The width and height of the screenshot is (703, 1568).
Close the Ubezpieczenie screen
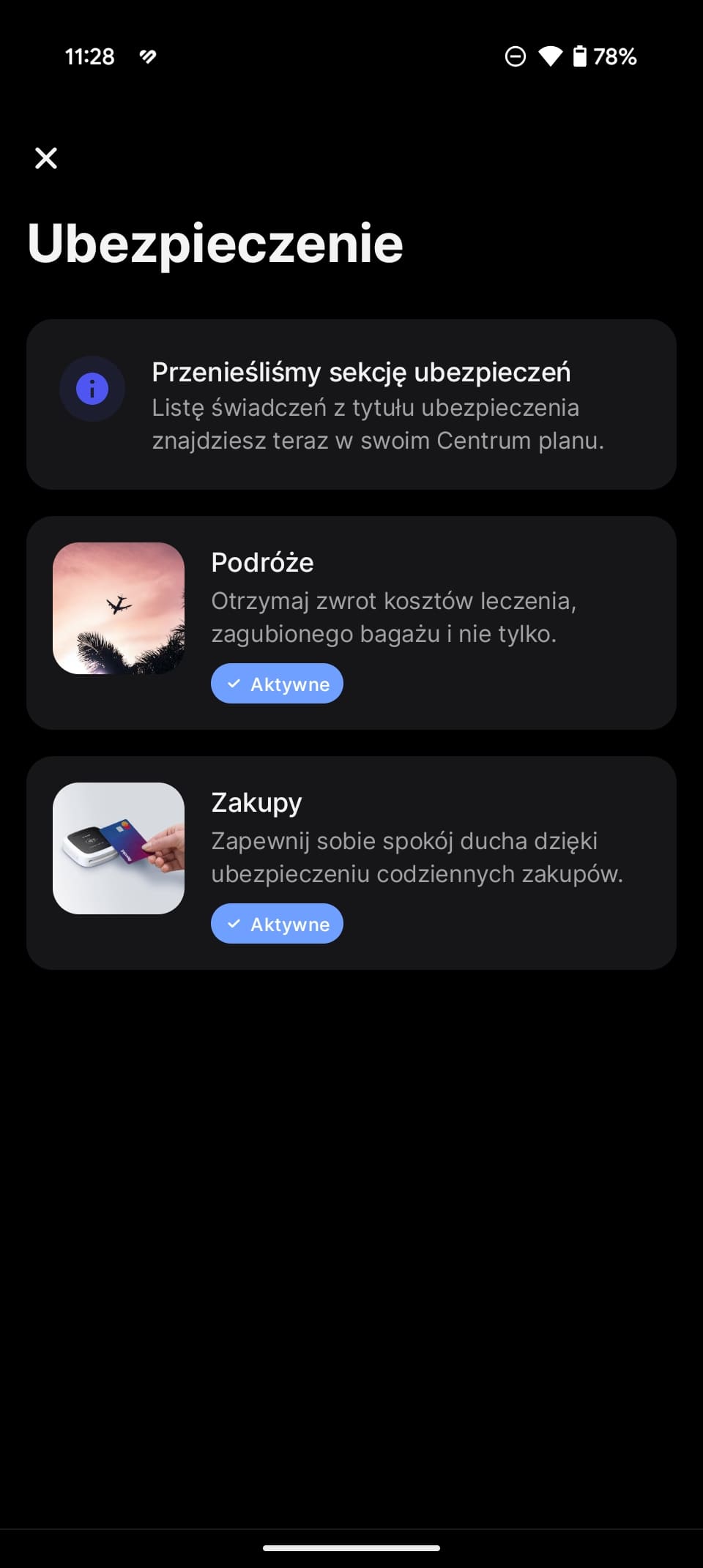coord(46,158)
